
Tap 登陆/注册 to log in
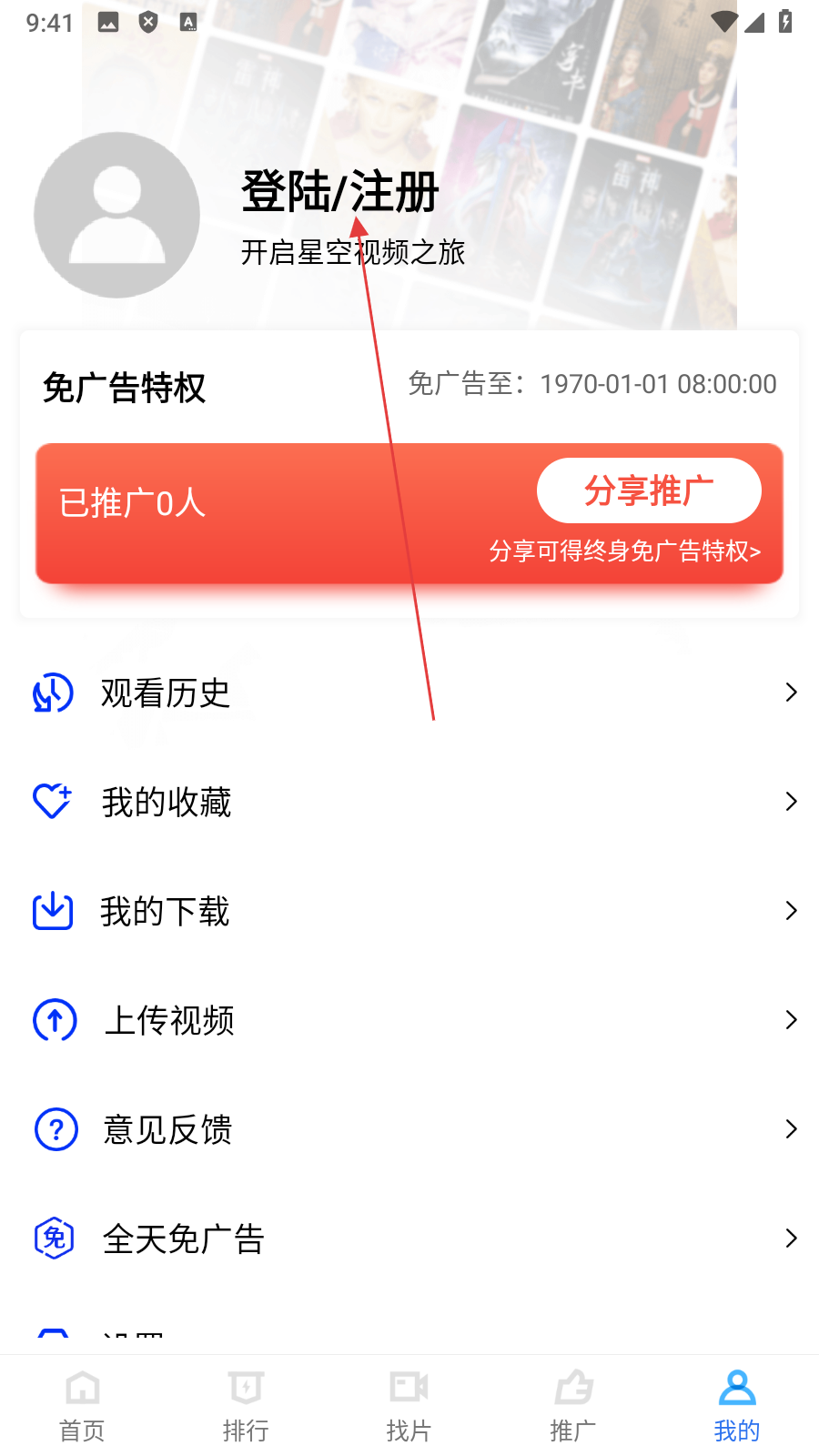pyautogui.click(x=339, y=192)
